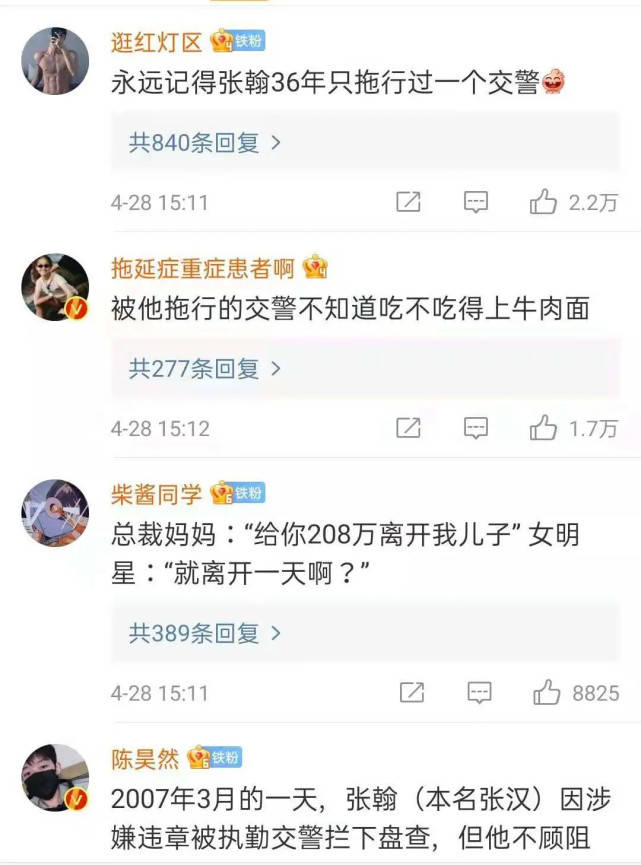Expand the 277 replies under 拖延症重症患者啊's comment
The width and height of the screenshot is (641, 865).
(x=205, y=369)
